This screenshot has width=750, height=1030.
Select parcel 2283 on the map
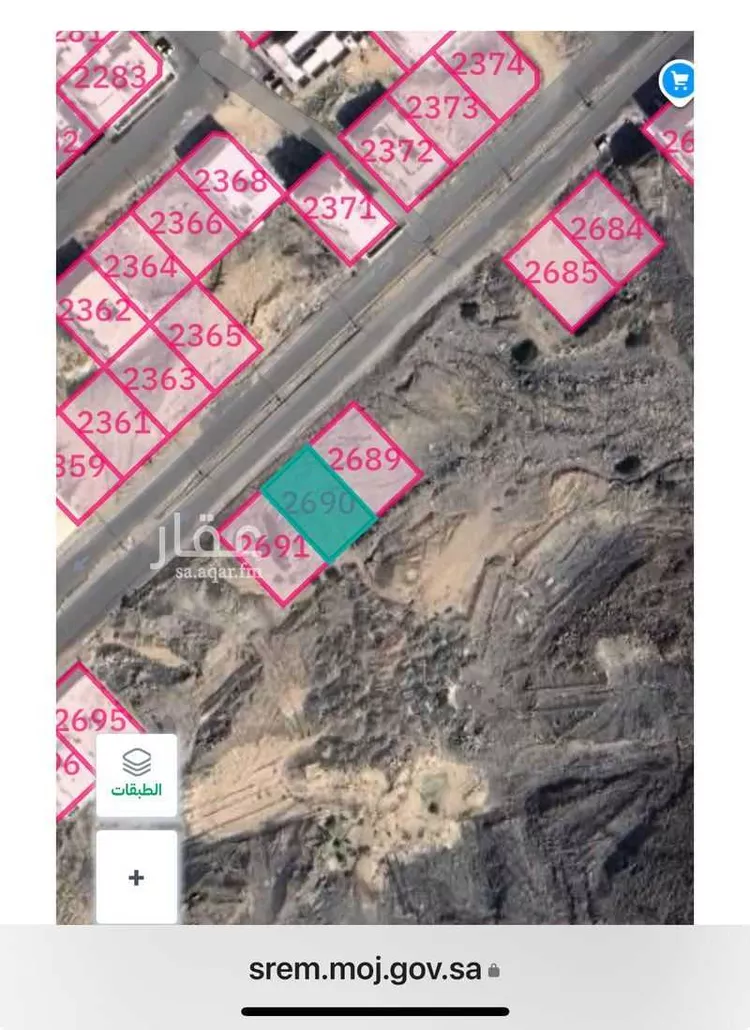pyautogui.click(x=110, y=76)
